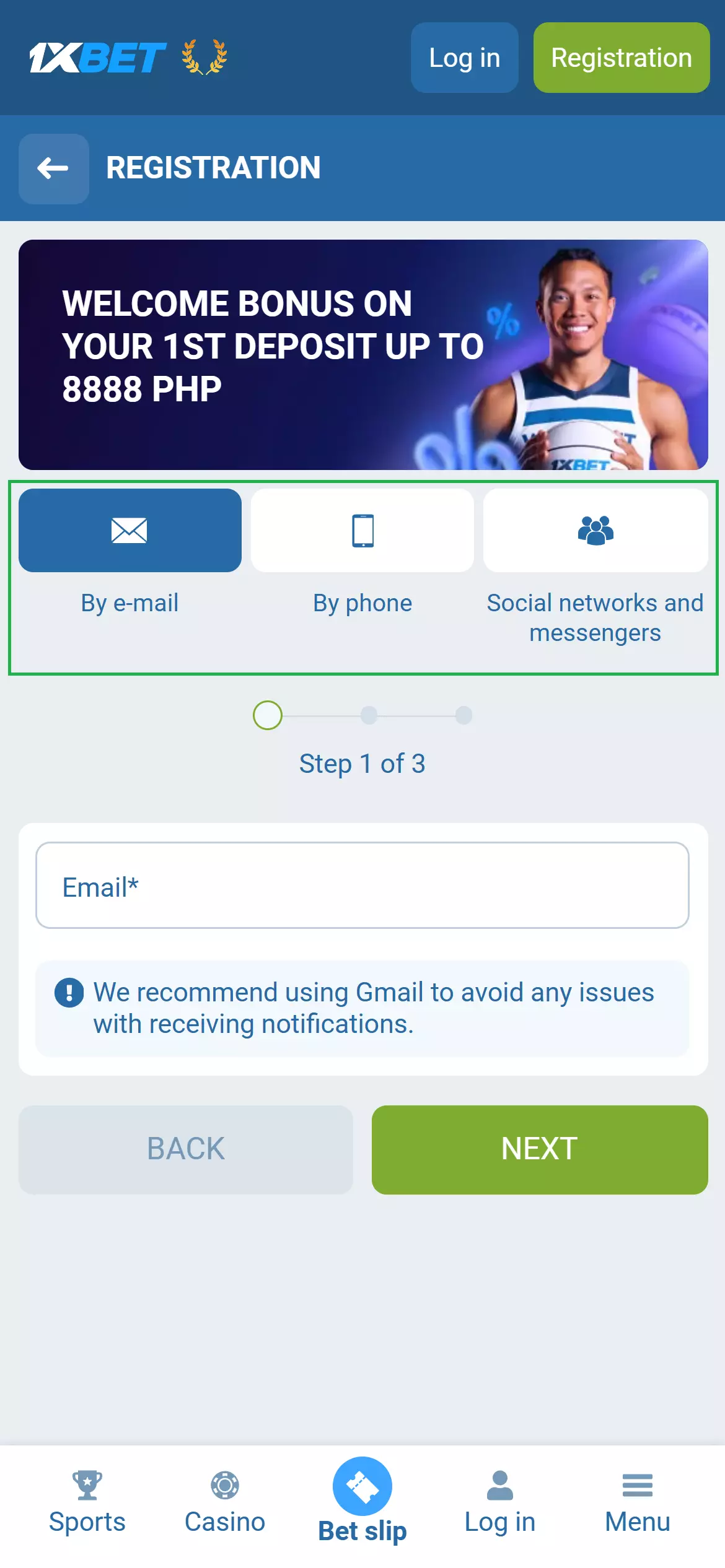The height and width of the screenshot is (1568, 725).
Task: Select registration by e-mail
Action: pyautogui.click(x=130, y=531)
